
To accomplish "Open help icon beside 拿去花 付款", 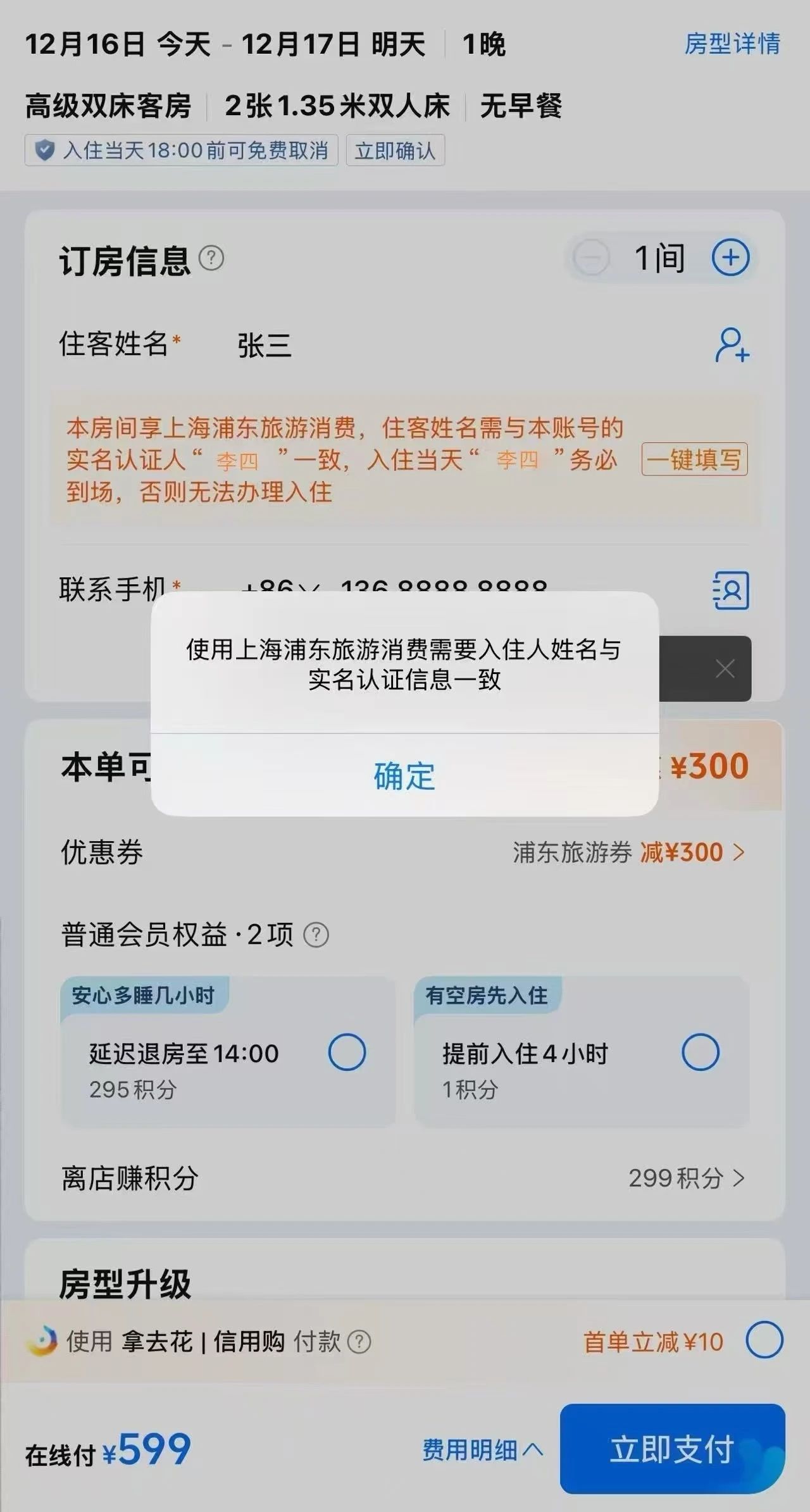I will click(x=359, y=1341).
